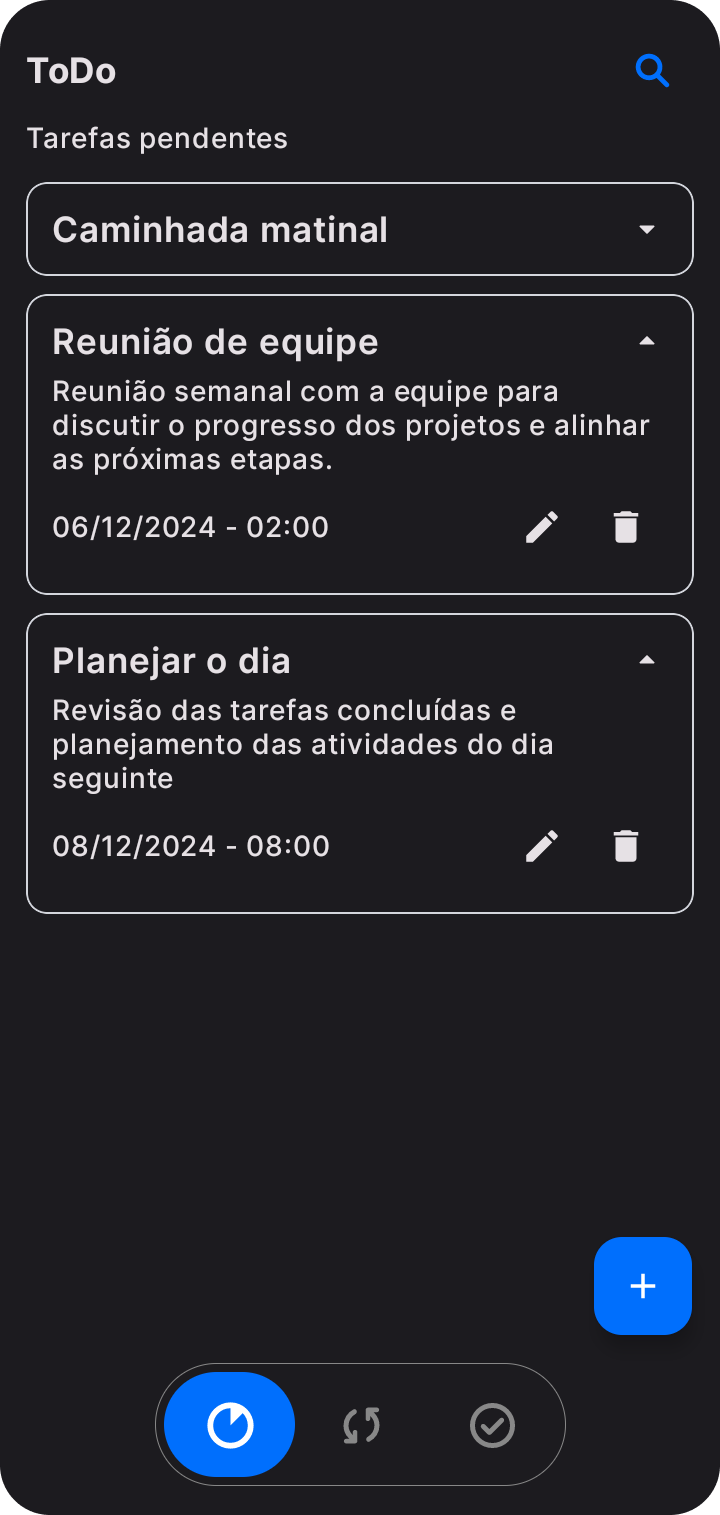Collapse the Reunião de equipe task
Screen dimensions: 720x1515
click(x=647, y=341)
